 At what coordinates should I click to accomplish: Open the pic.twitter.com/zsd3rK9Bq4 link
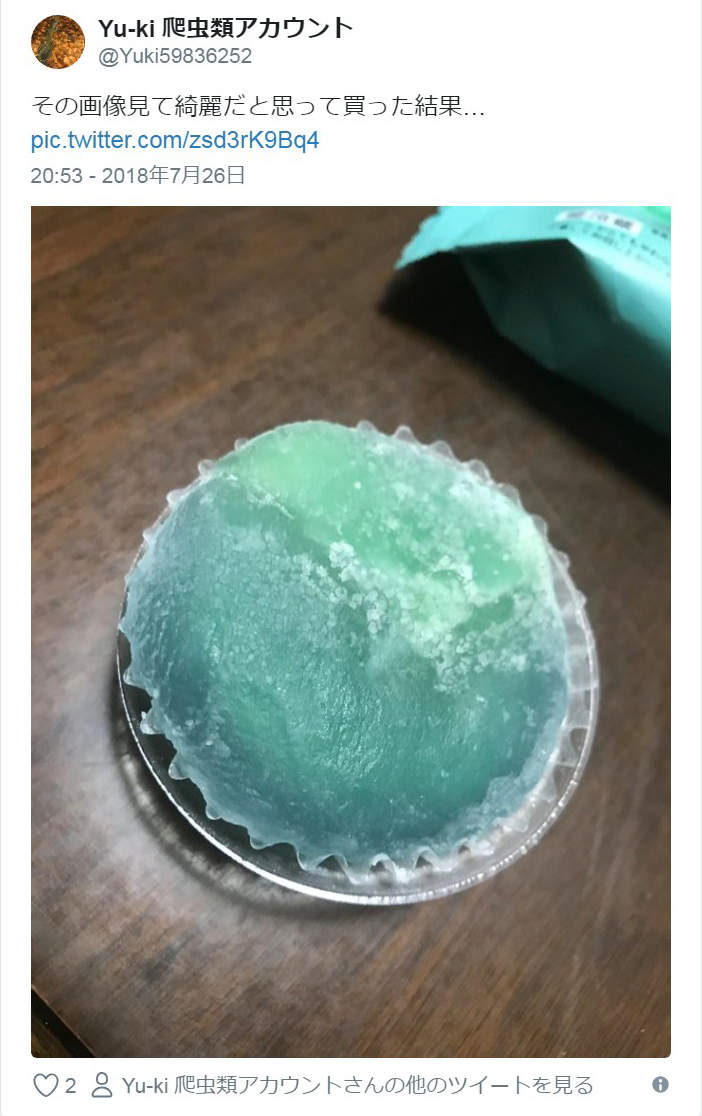coord(175,140)
